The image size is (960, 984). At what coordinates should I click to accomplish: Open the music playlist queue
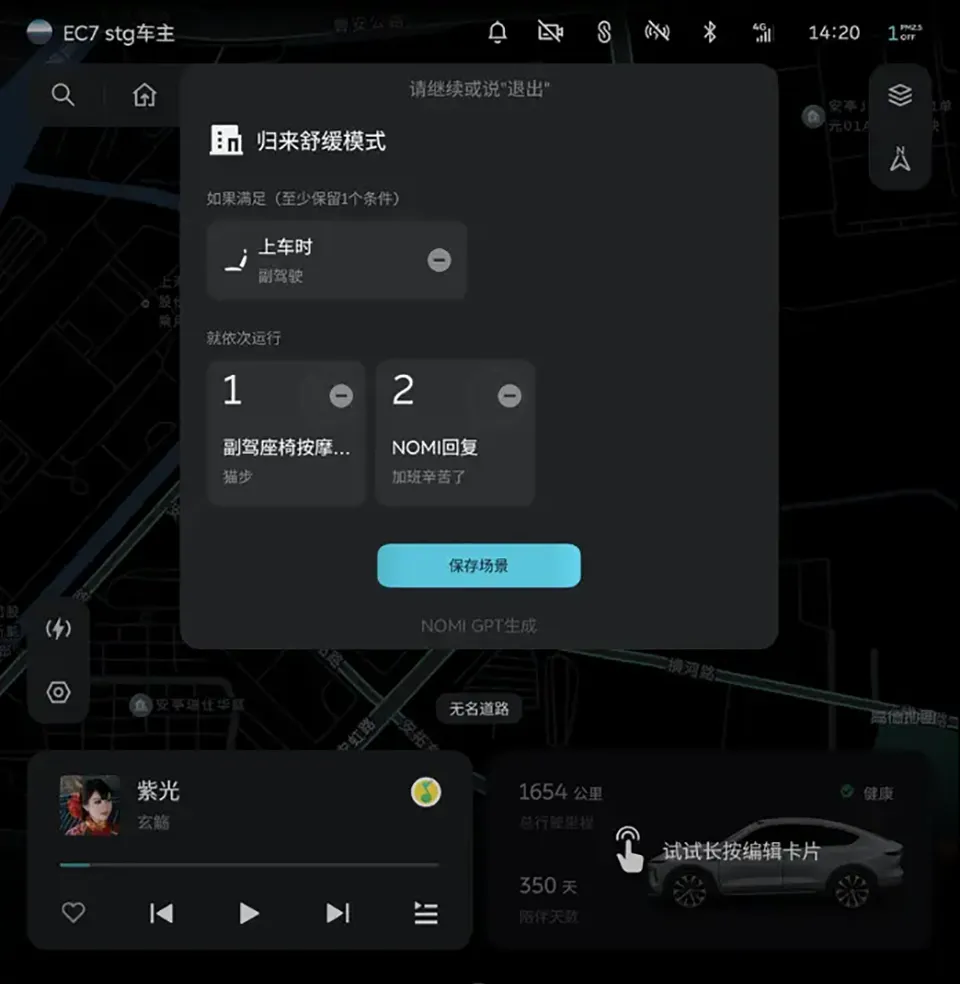coord(426,913)
